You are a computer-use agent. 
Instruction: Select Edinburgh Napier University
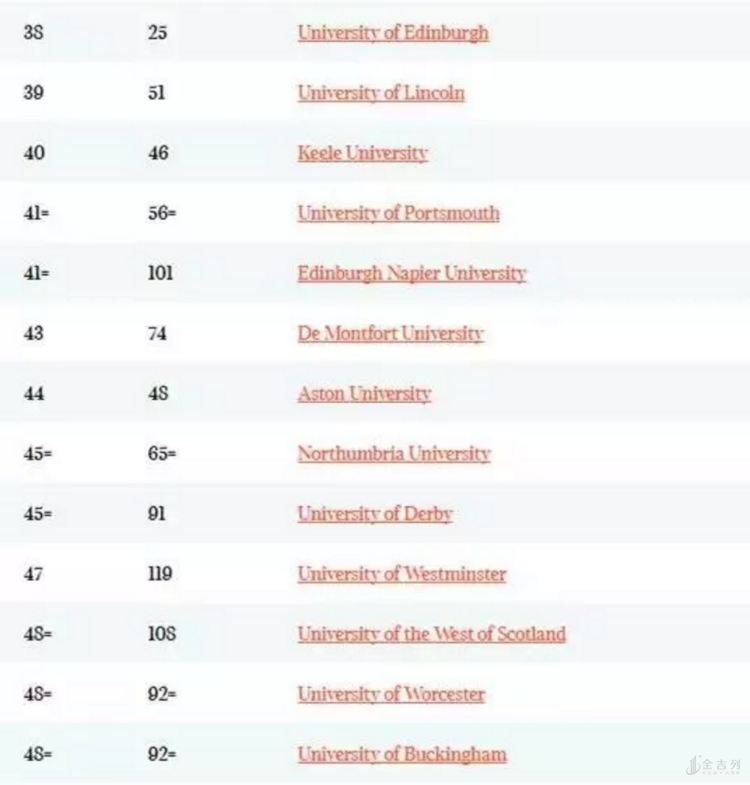click(x=411, y=273)
